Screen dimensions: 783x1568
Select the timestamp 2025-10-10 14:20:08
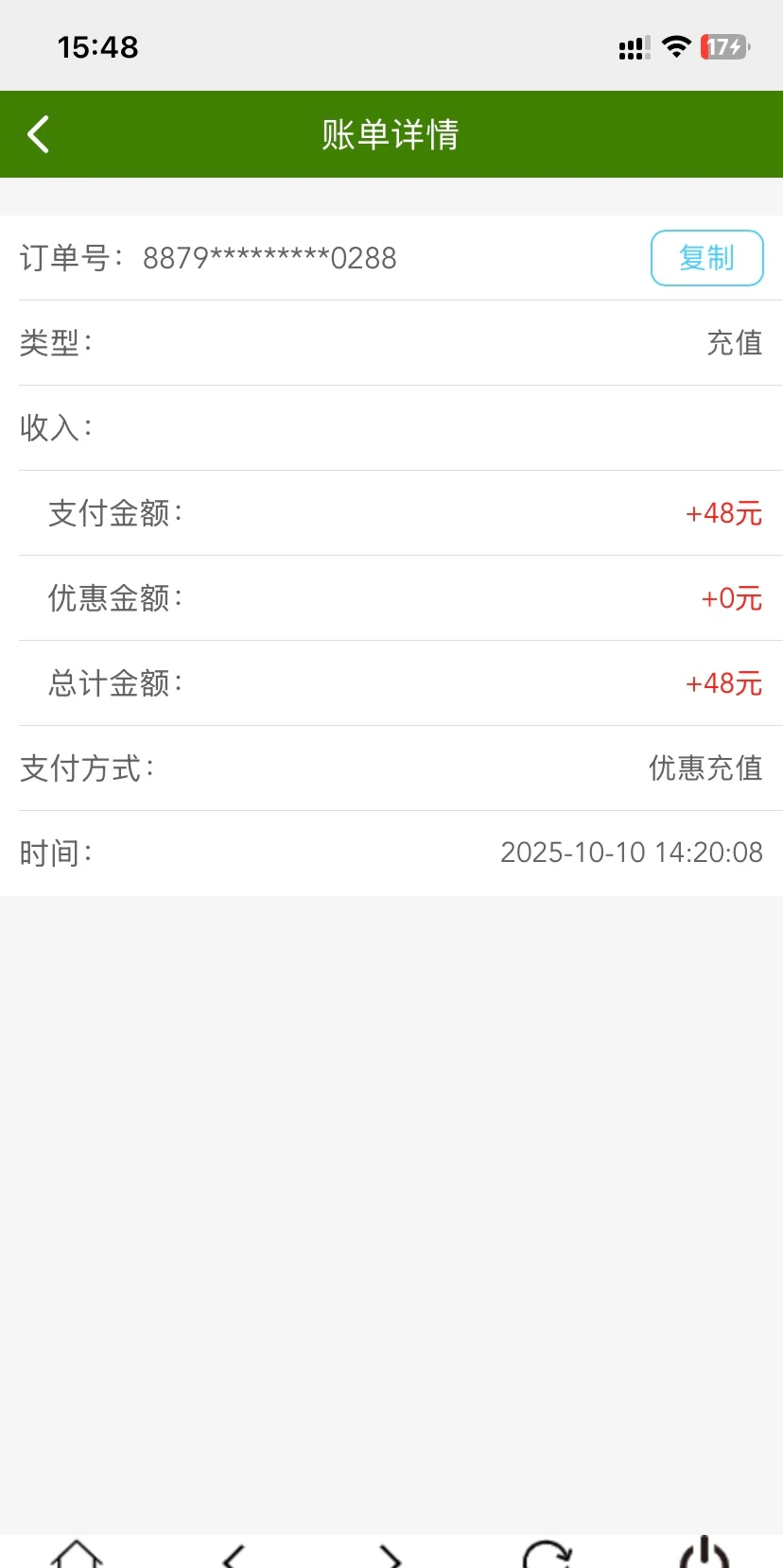pos(631,852)
